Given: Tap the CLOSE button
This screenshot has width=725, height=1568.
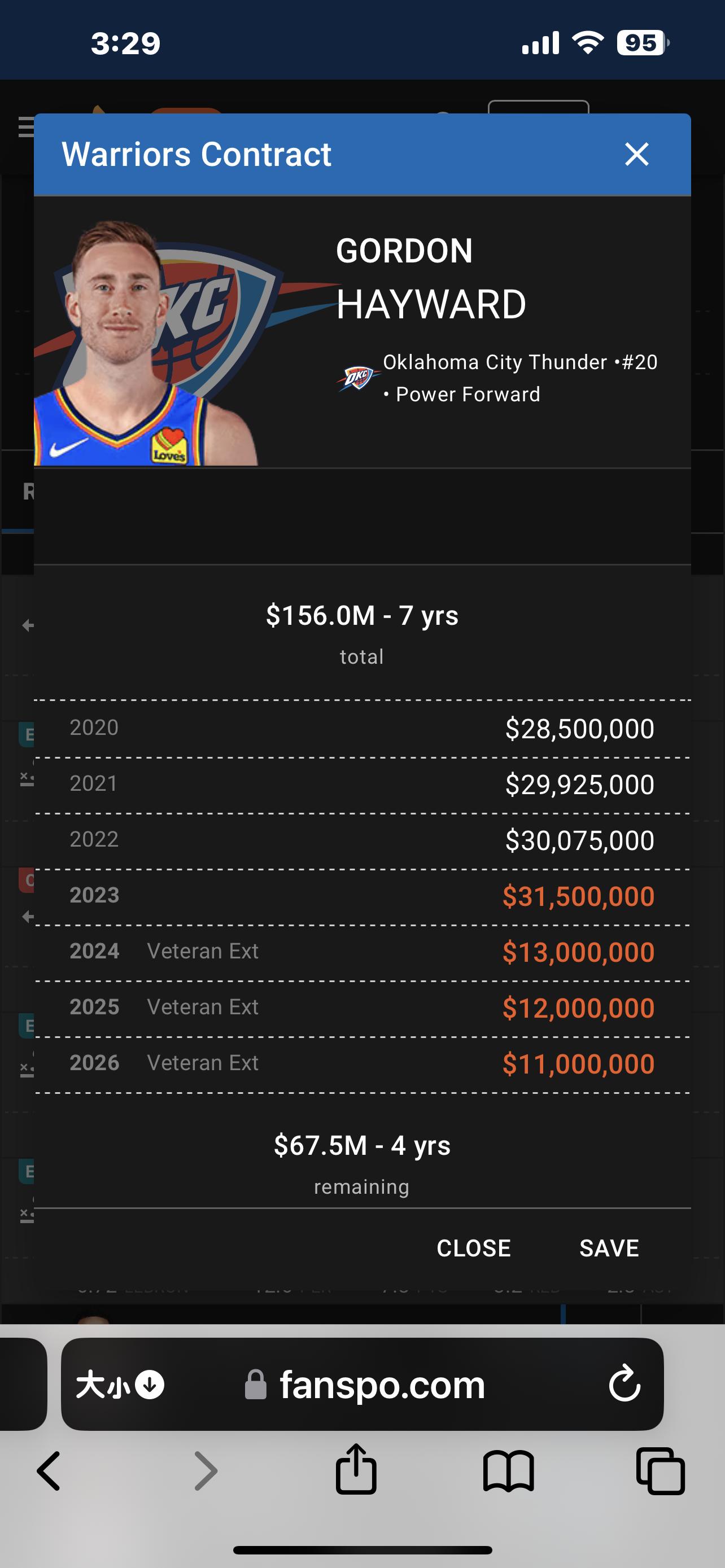Looking at the screenshot, I should click(473, 1248).
